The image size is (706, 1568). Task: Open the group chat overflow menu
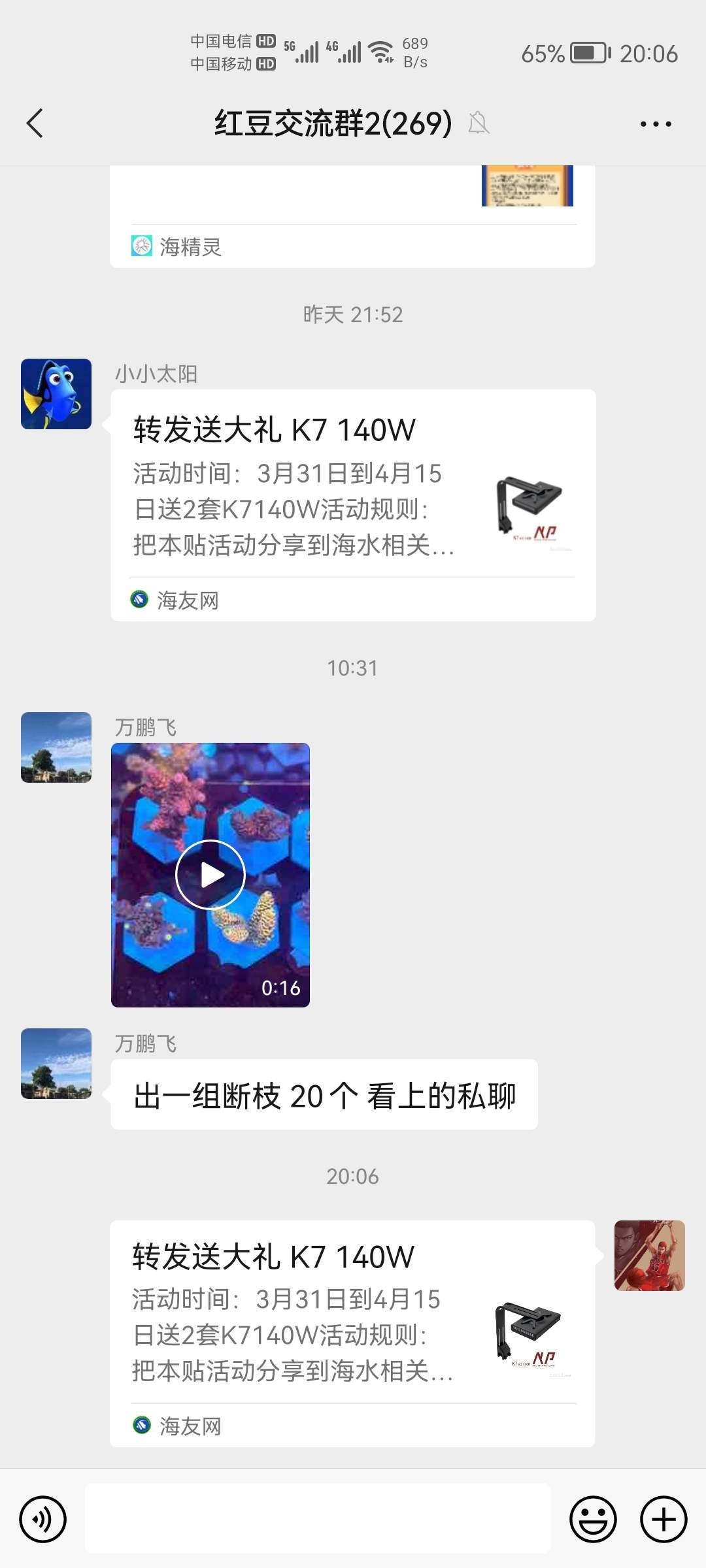(655, 123)
